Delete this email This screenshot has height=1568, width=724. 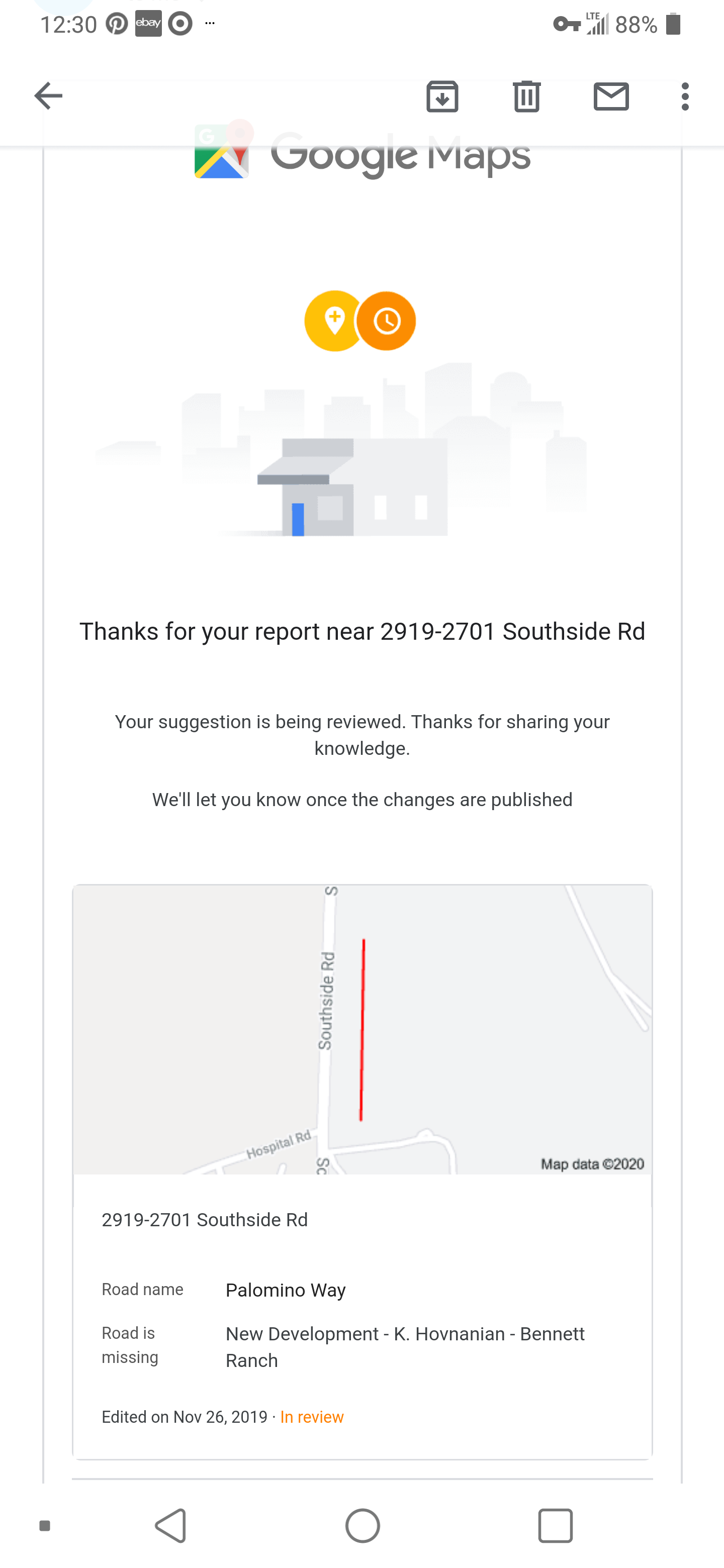click(x=527, y=96)
